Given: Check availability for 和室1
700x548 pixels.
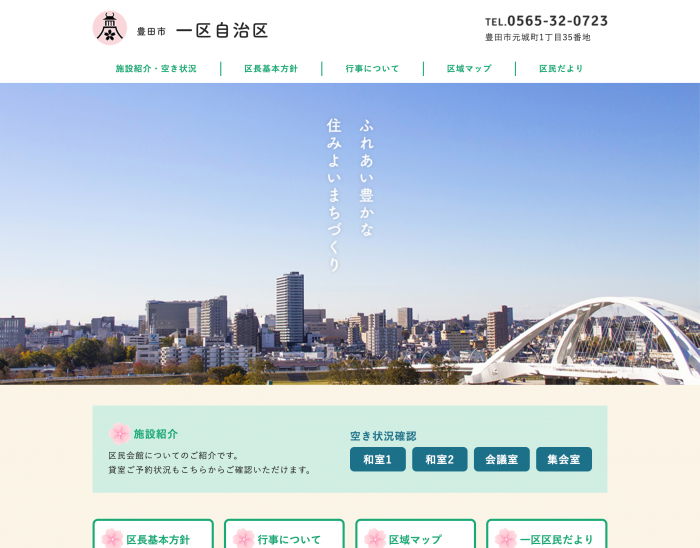Looking at the screenshot, I should tap(378, 459).
